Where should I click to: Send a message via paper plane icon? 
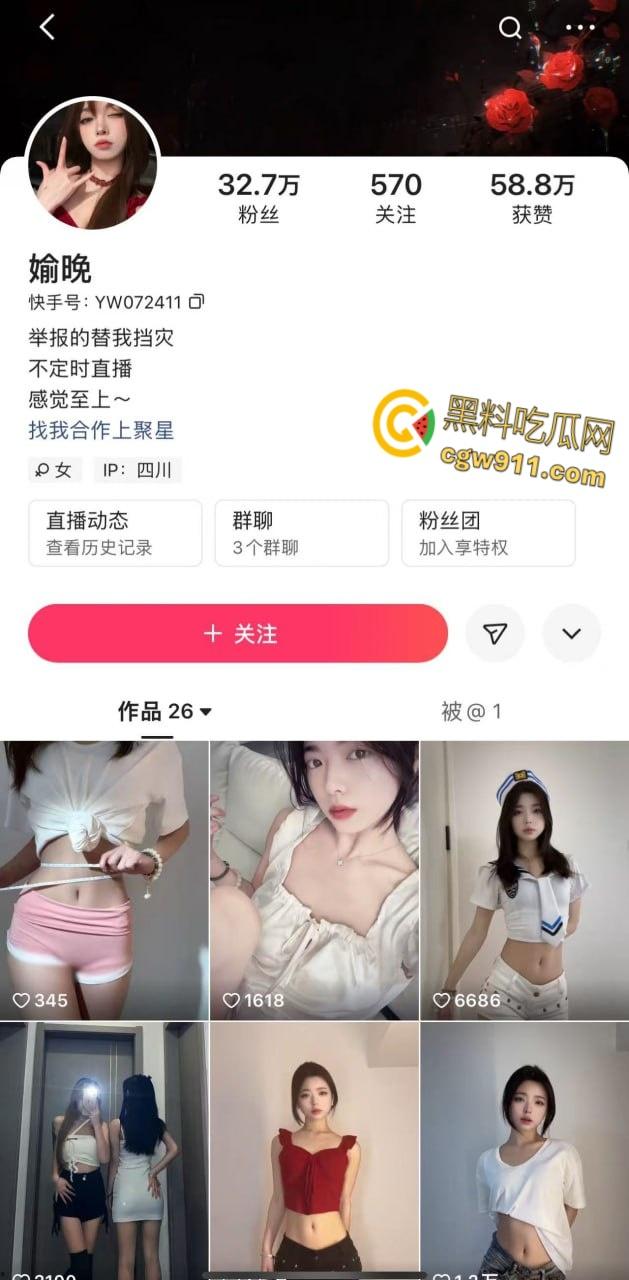point(495,633)
